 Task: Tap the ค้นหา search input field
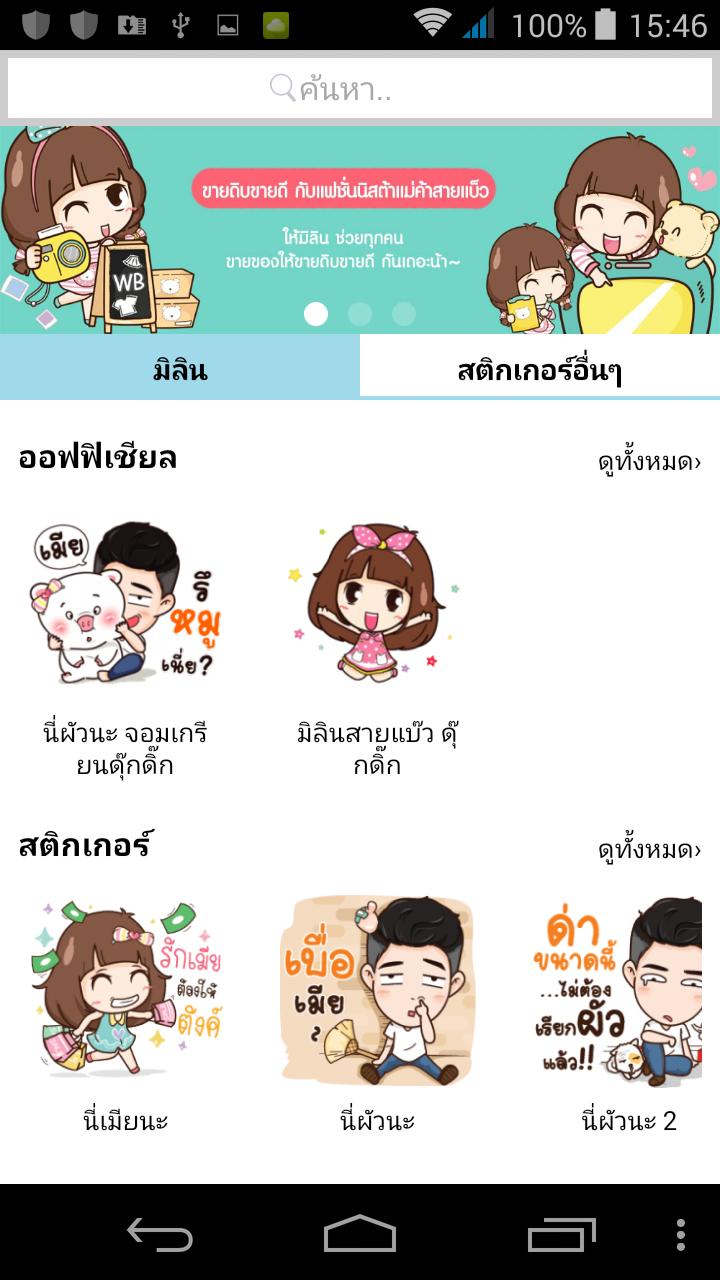click(x=360, y=88)
